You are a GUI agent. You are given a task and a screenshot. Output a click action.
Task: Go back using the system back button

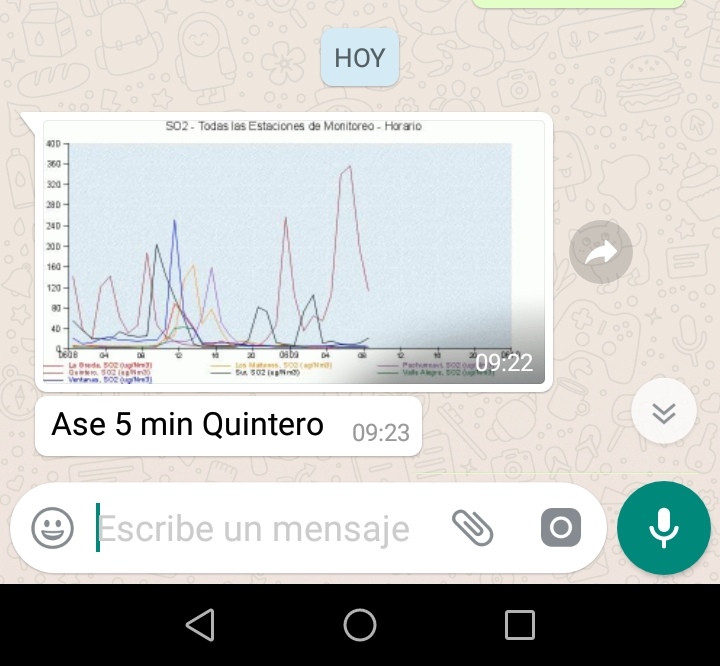(201, 625)
